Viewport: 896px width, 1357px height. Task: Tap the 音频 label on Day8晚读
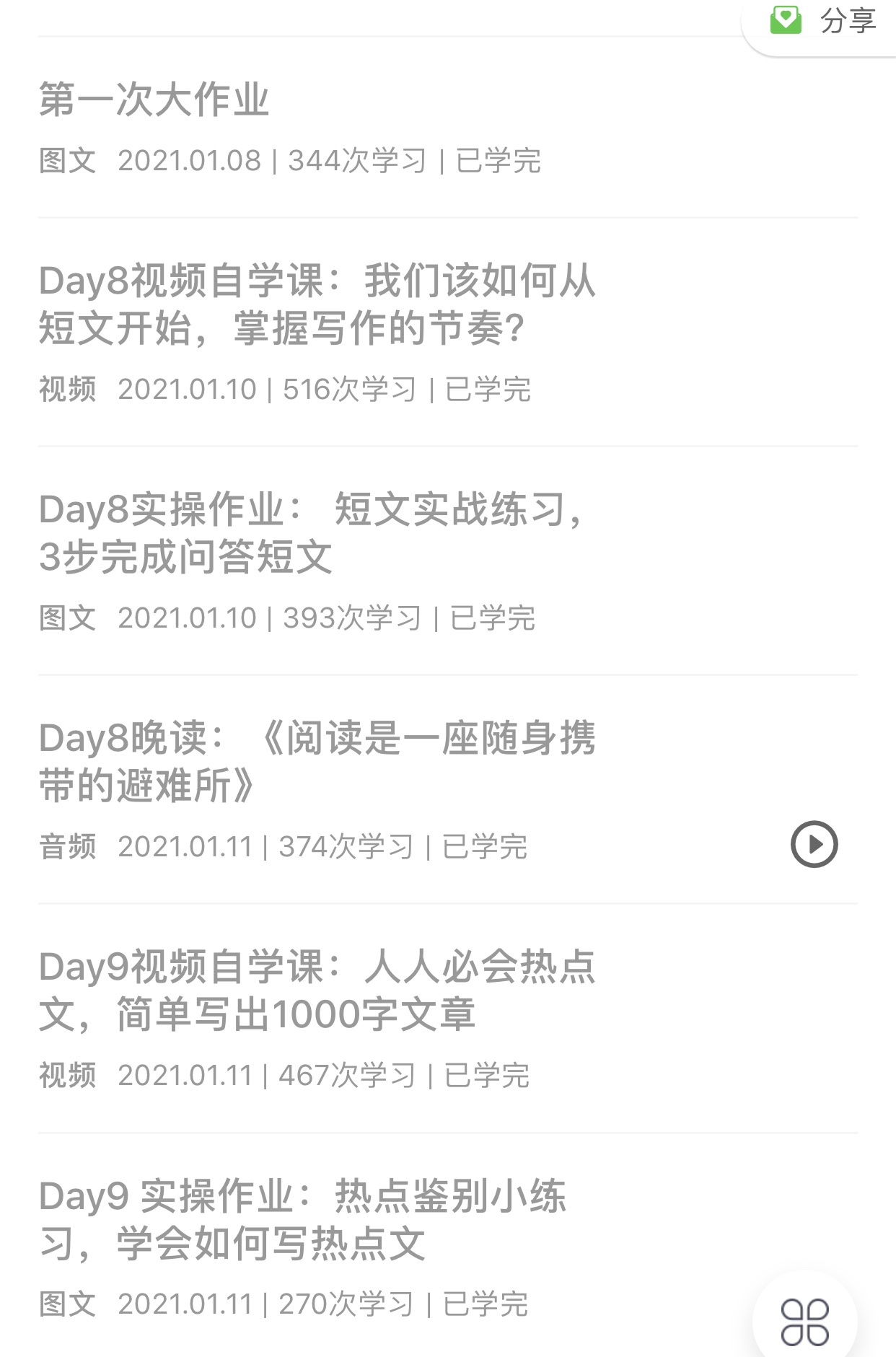[69, 848]
